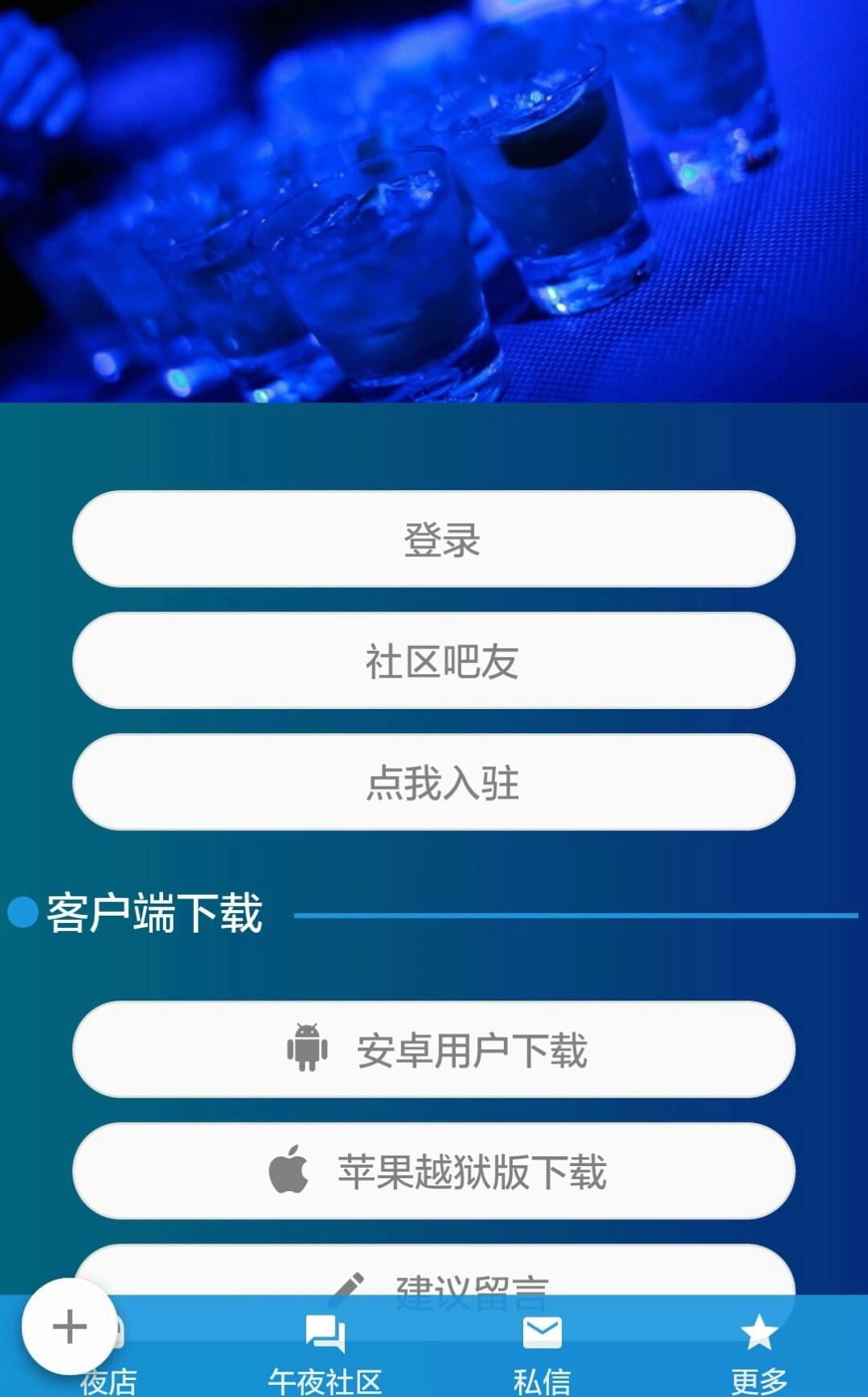Click the 登录 login button
This screenshot has height=1397, width=868.
pyautogui.click(x=434, y=539)
